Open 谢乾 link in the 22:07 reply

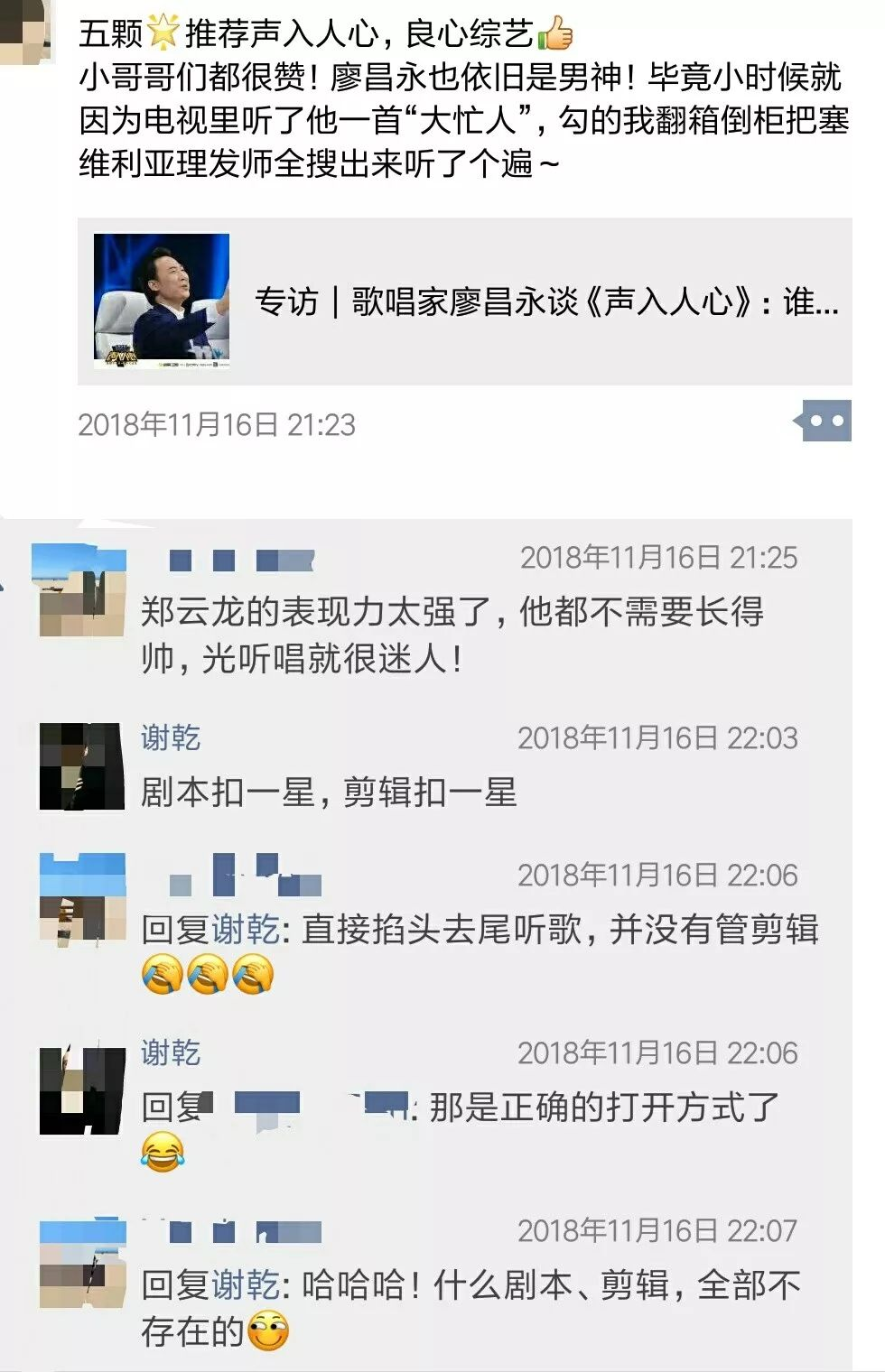coord(246,1285)
